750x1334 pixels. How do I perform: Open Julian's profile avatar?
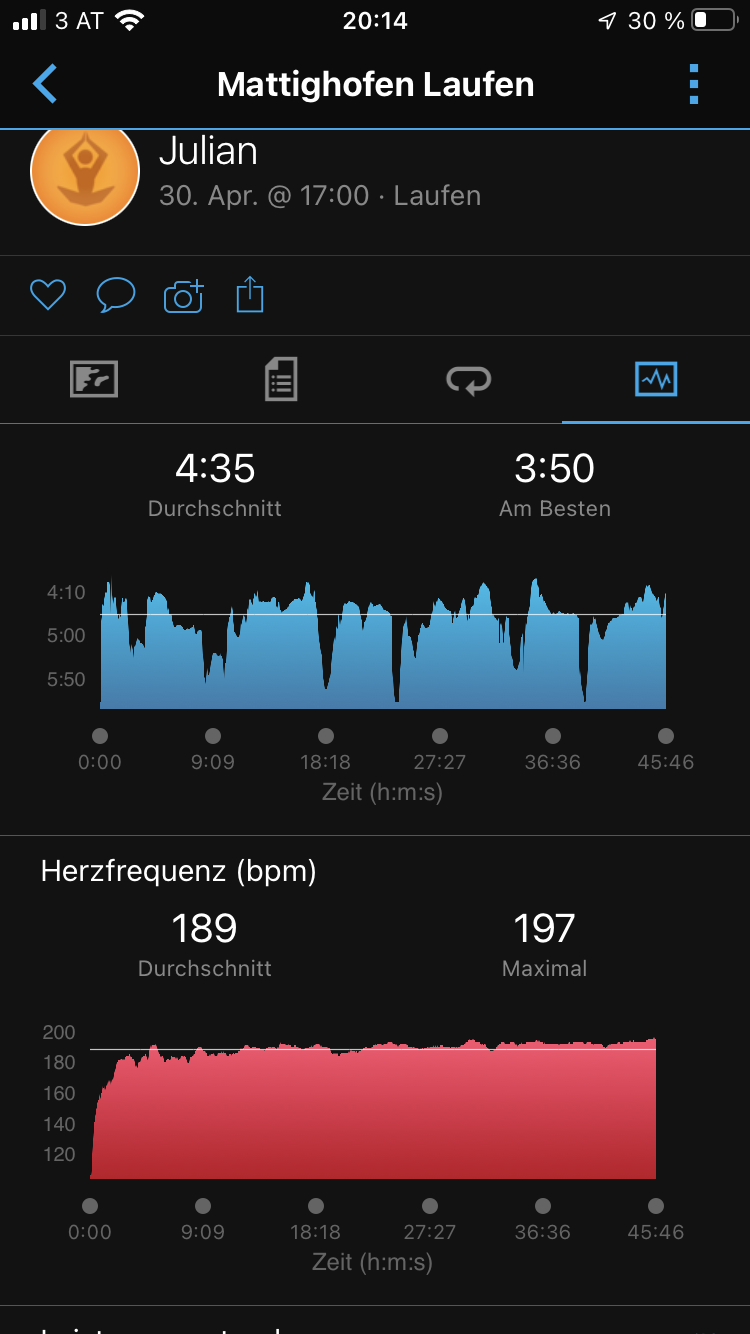(85, 172)
